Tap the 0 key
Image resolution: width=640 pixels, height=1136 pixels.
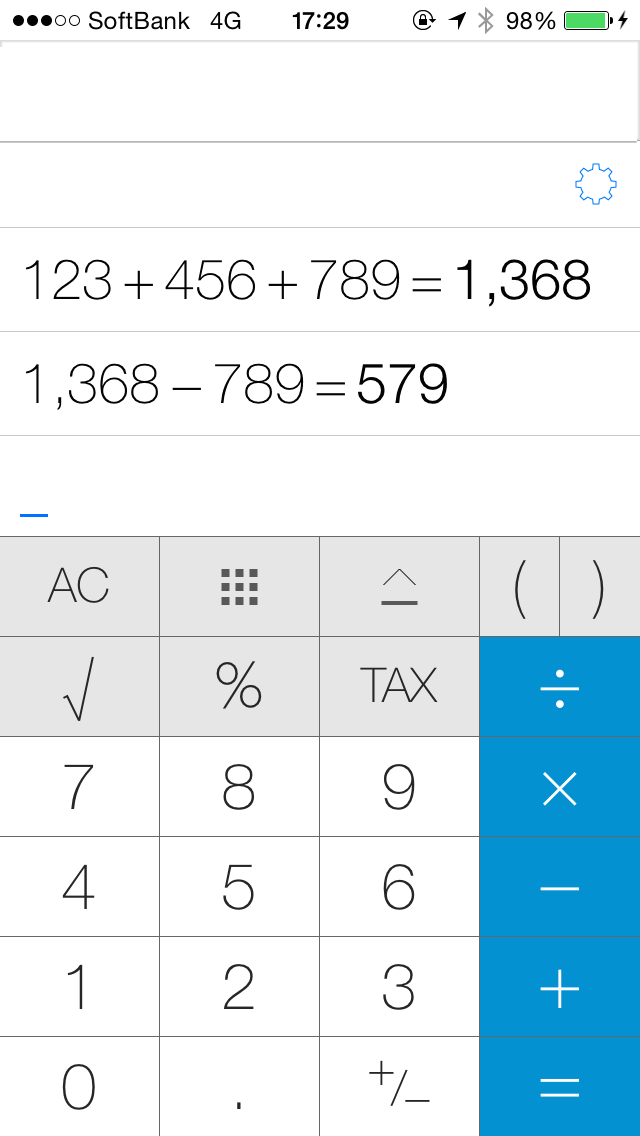[79, 1087]
